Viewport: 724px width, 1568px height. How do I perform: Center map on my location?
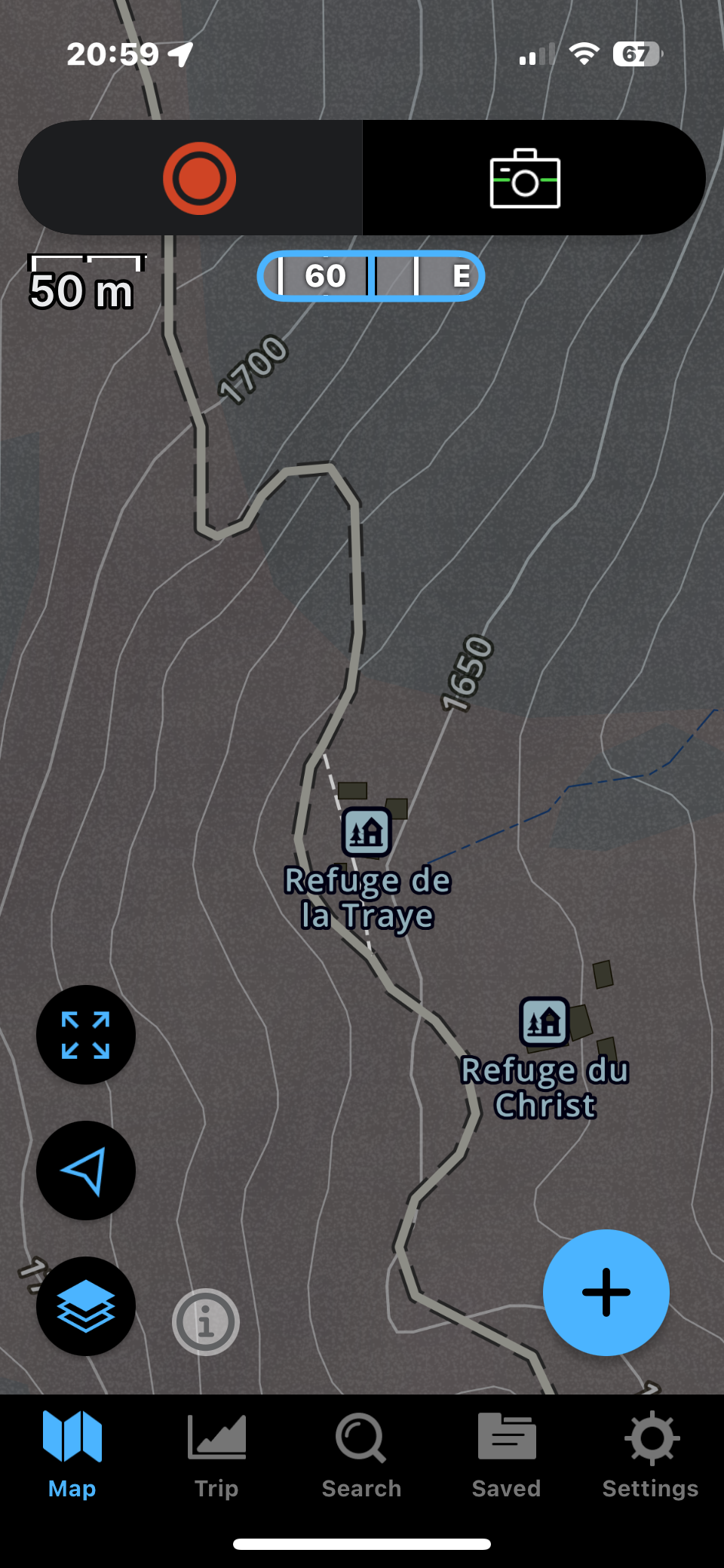point(86,1171)
